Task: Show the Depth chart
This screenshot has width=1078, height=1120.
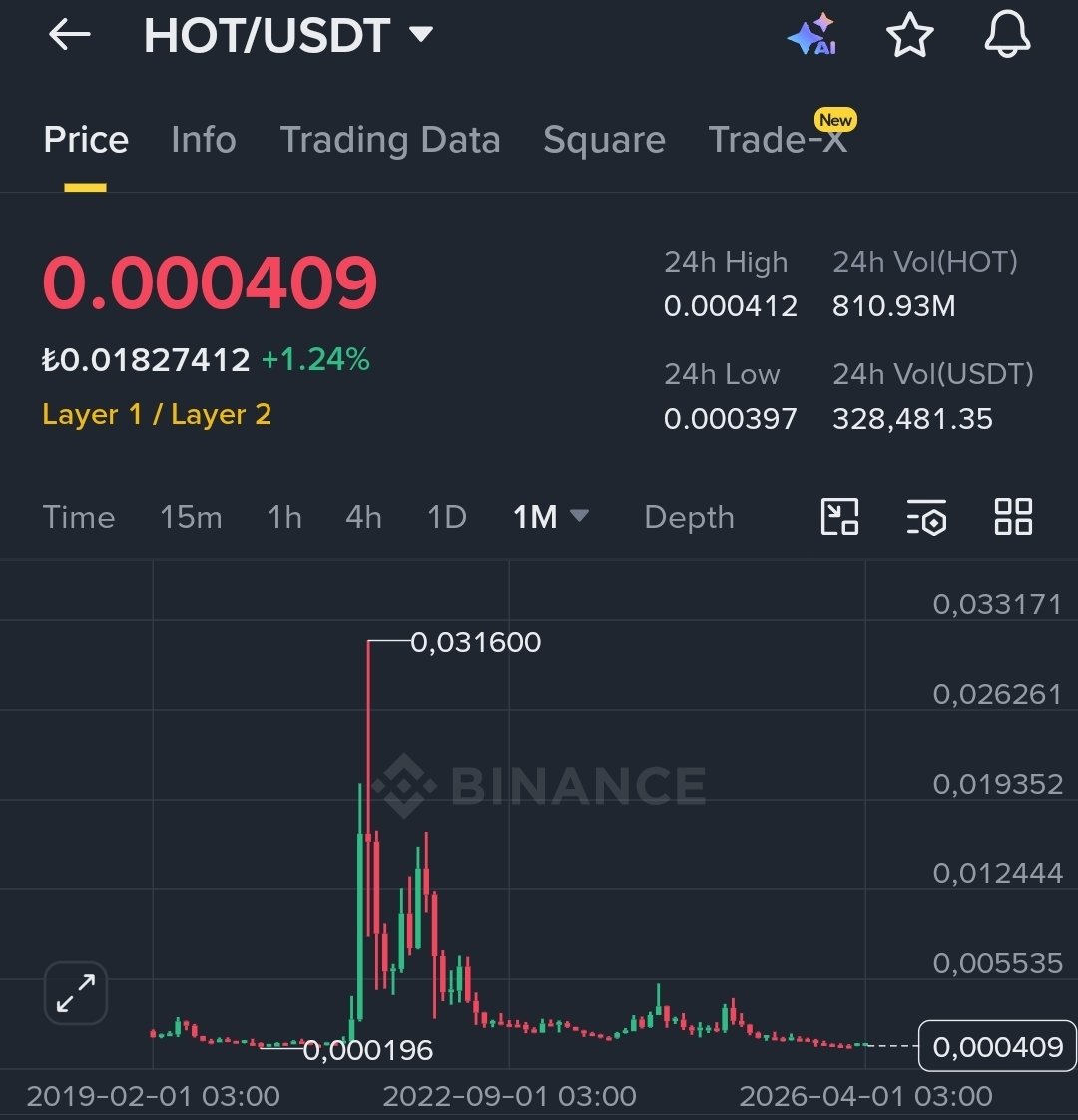Action: (x=689, y=517)
